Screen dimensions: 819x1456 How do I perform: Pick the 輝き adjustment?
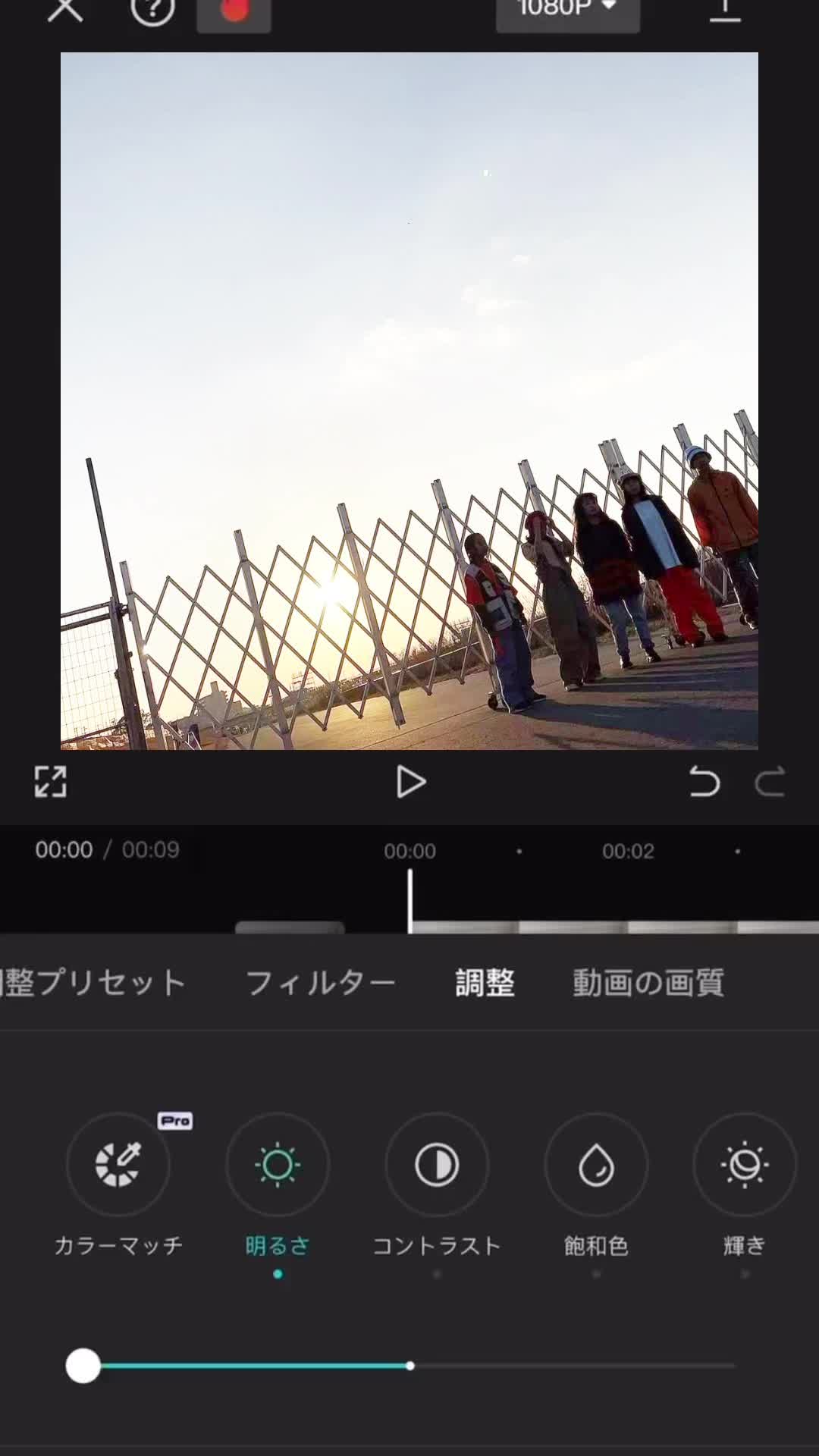(x=745, y=1165)
